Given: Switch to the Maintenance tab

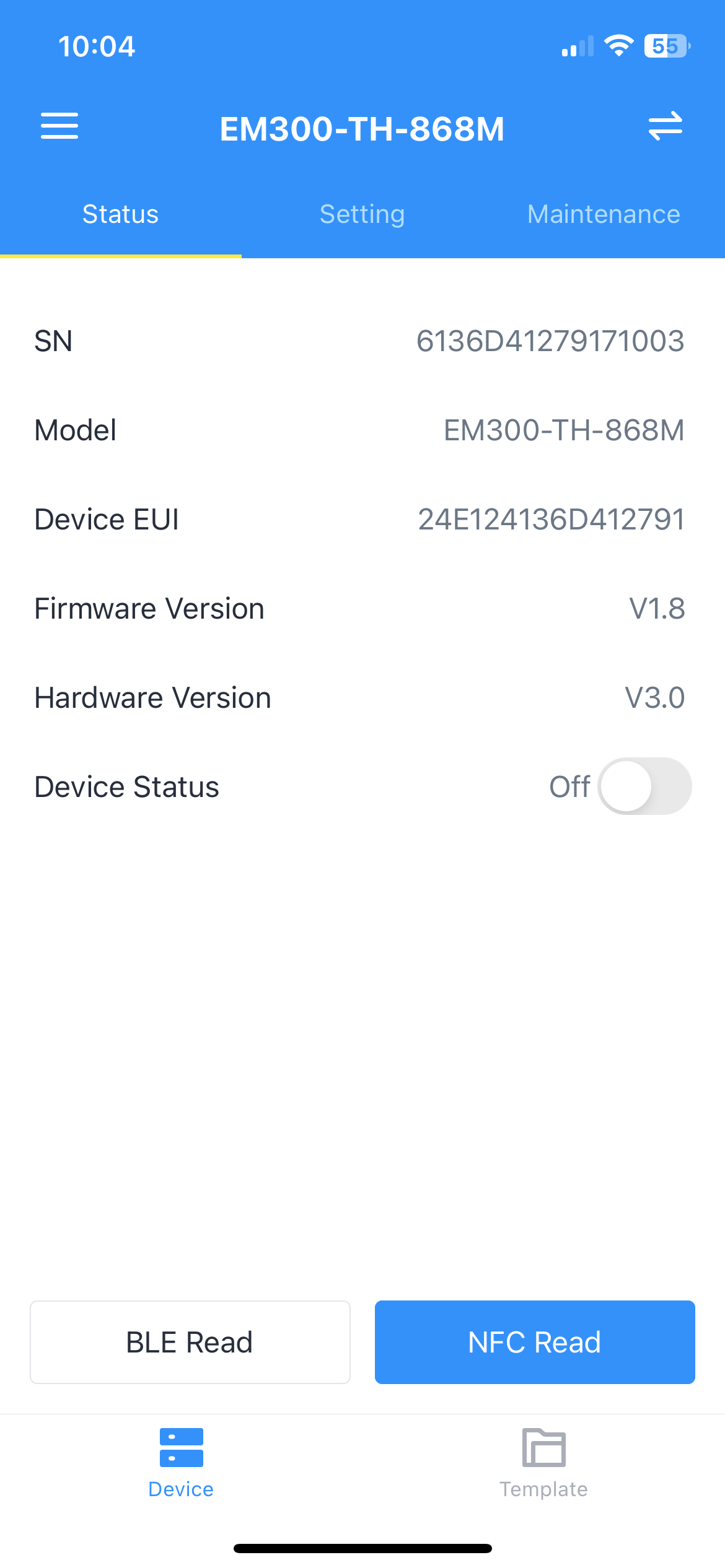Looking at the screenshot, I should click(x=604, y=214).
